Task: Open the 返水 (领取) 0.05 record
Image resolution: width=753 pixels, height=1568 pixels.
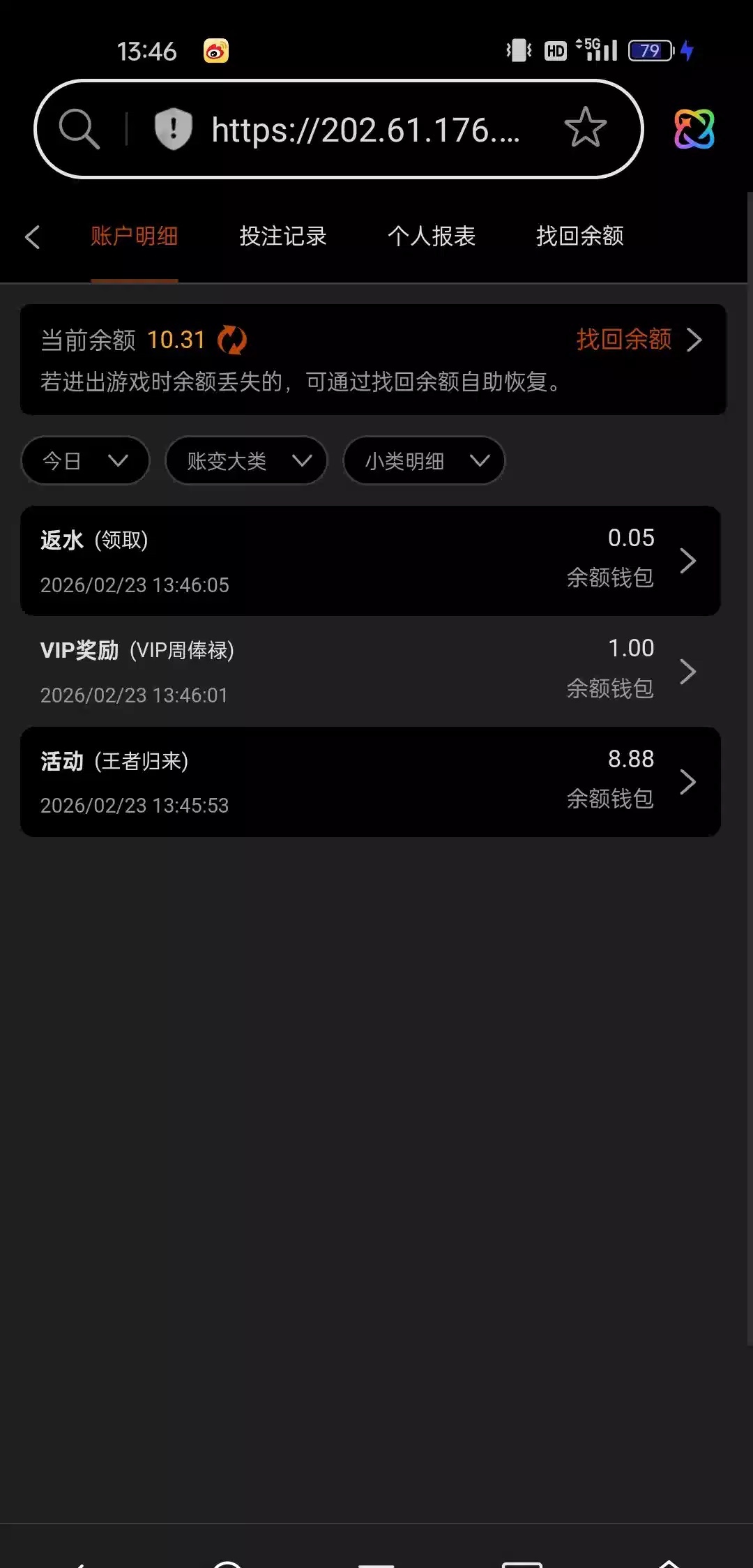Action: 370,561
